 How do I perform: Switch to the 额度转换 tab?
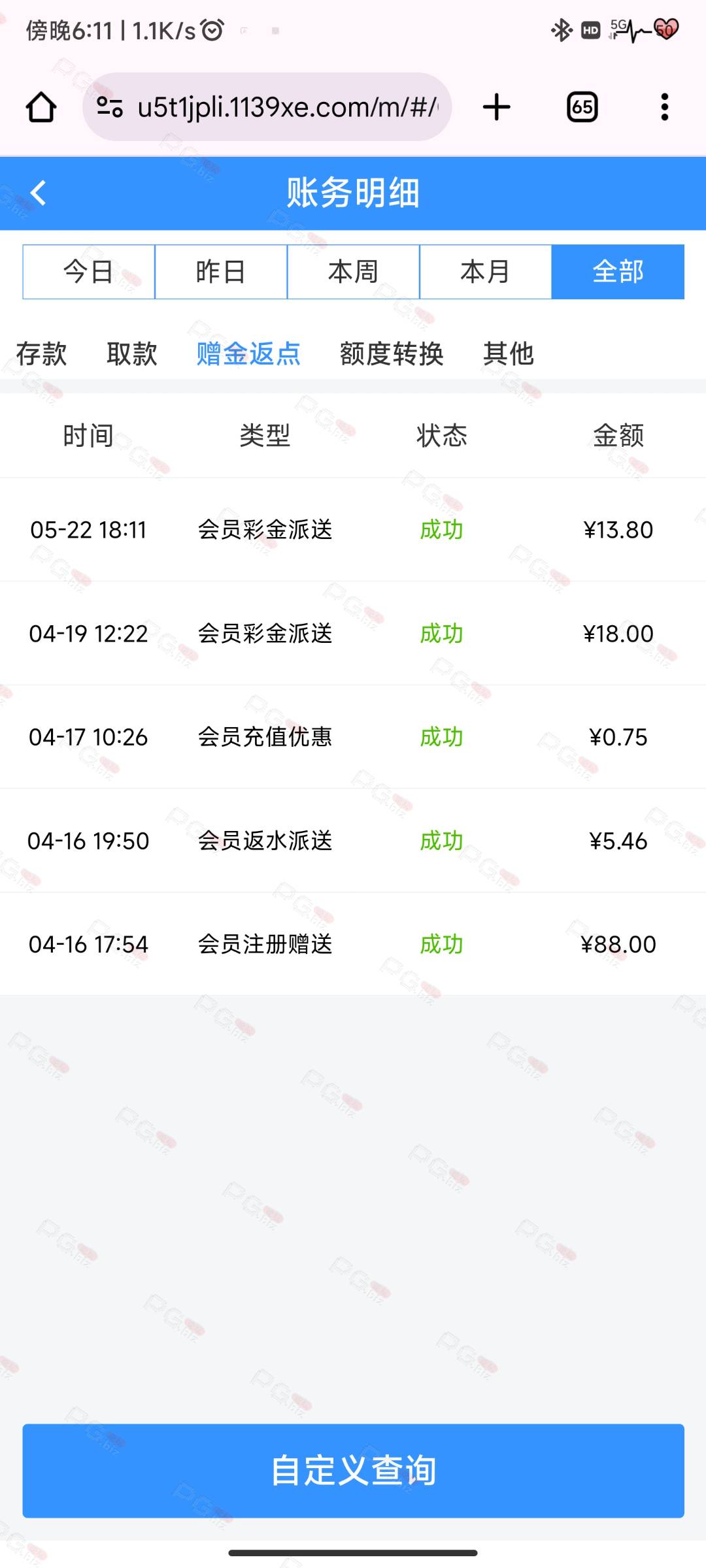tap(392, 354)
